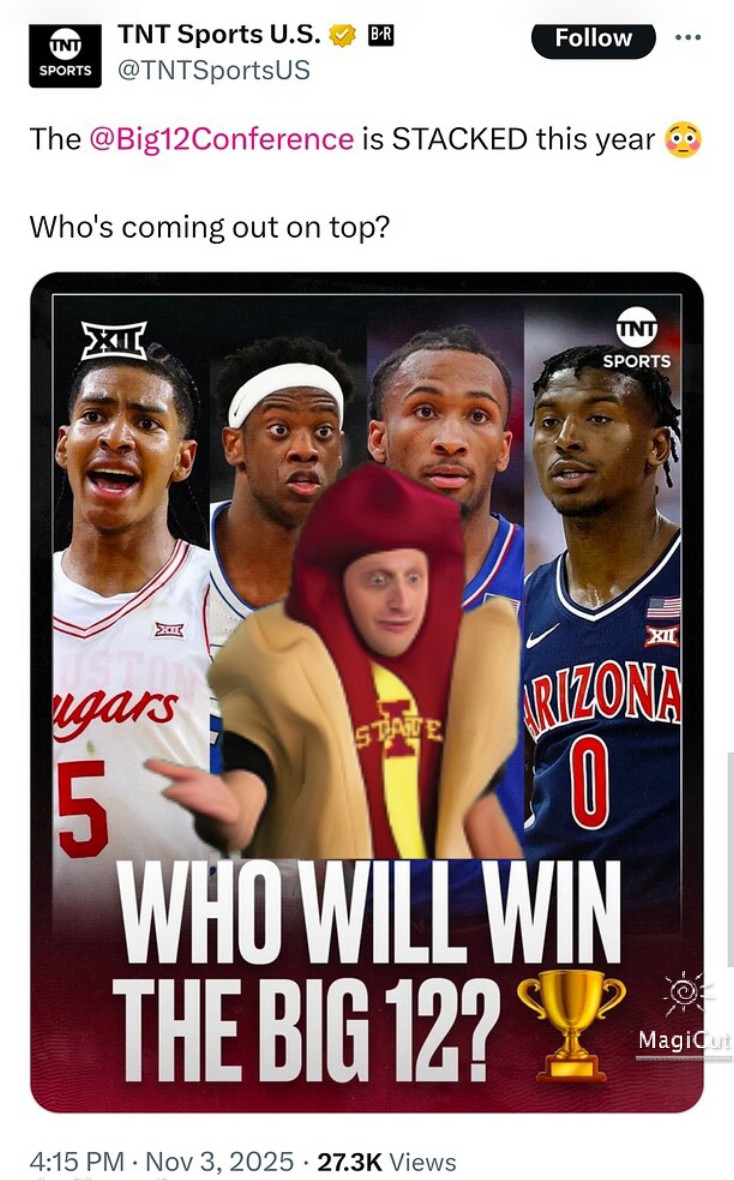Viewport: 734px width, 1180px height.
Task: Open the post's overflow menu
Action: coord(688,38)
